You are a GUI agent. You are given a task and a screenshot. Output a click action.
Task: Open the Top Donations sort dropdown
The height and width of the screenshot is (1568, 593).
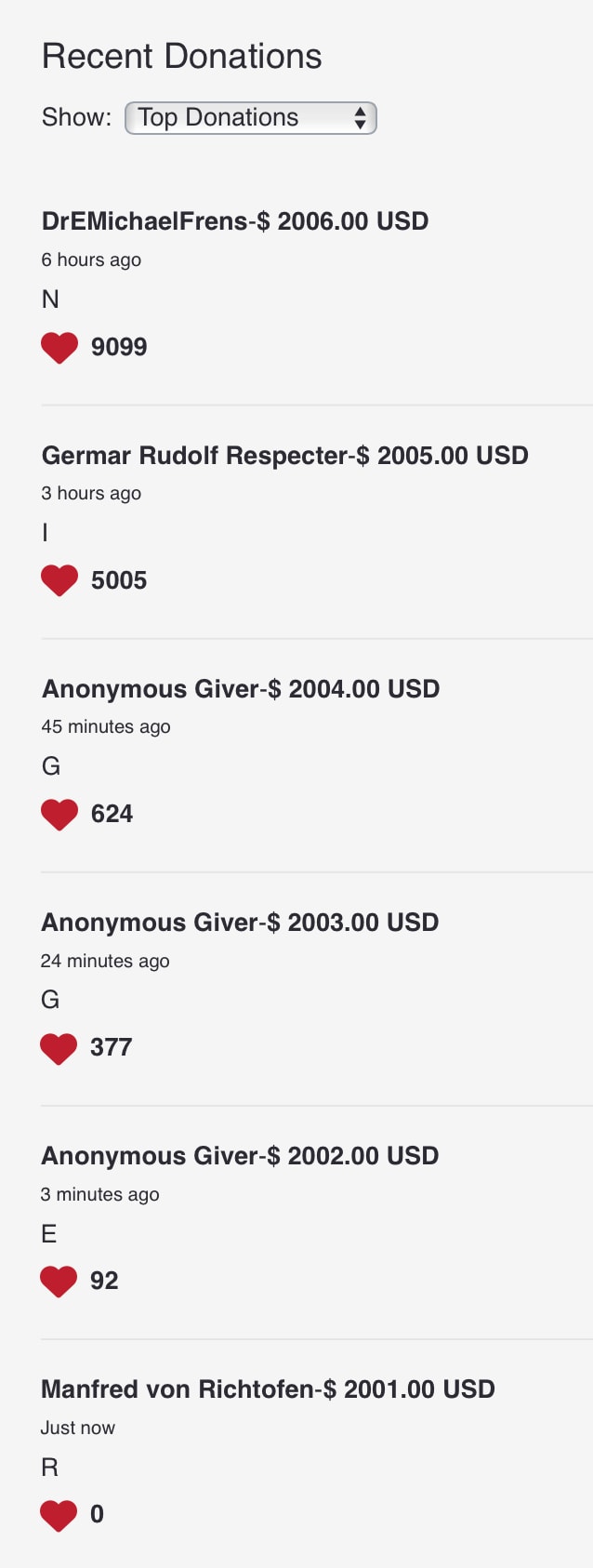tap(250, 118)
